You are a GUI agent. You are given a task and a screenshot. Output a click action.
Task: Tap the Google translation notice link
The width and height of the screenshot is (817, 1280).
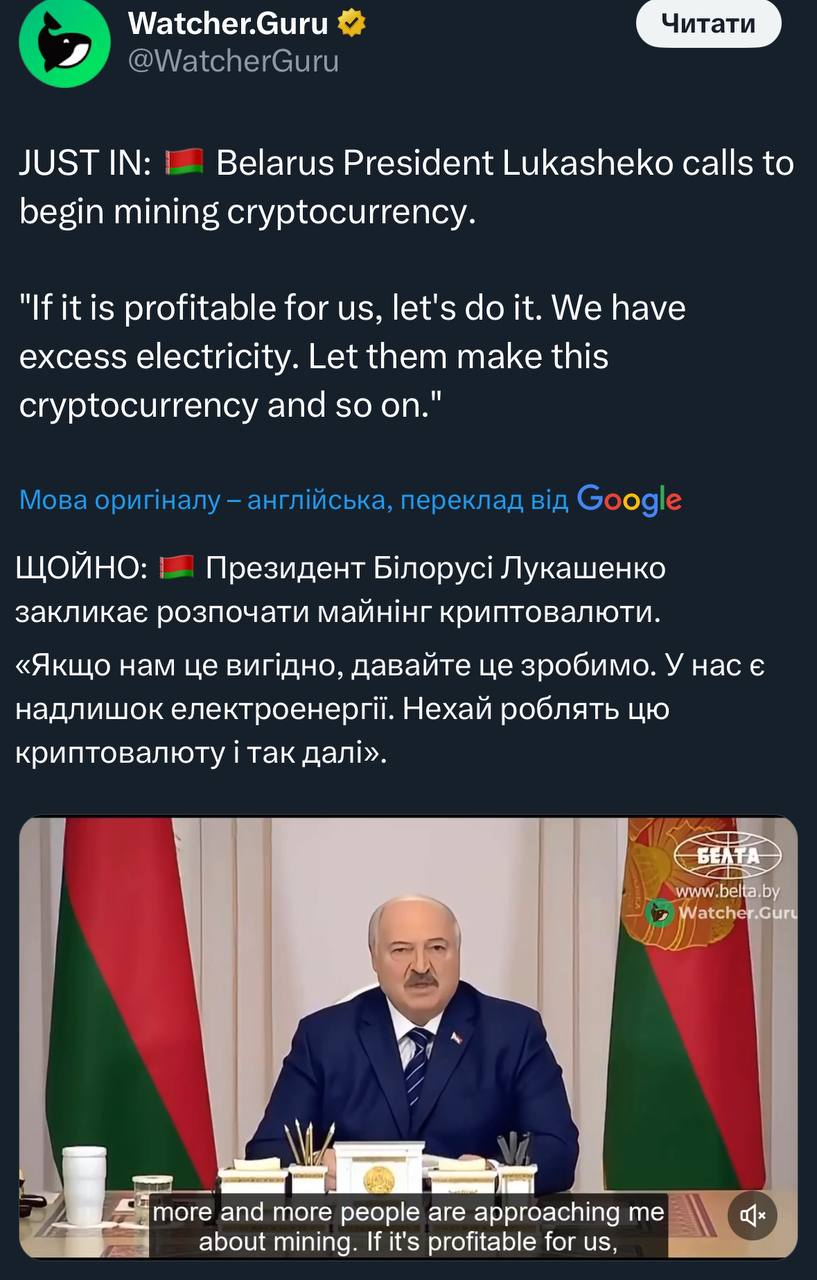[x=350, y=499]
